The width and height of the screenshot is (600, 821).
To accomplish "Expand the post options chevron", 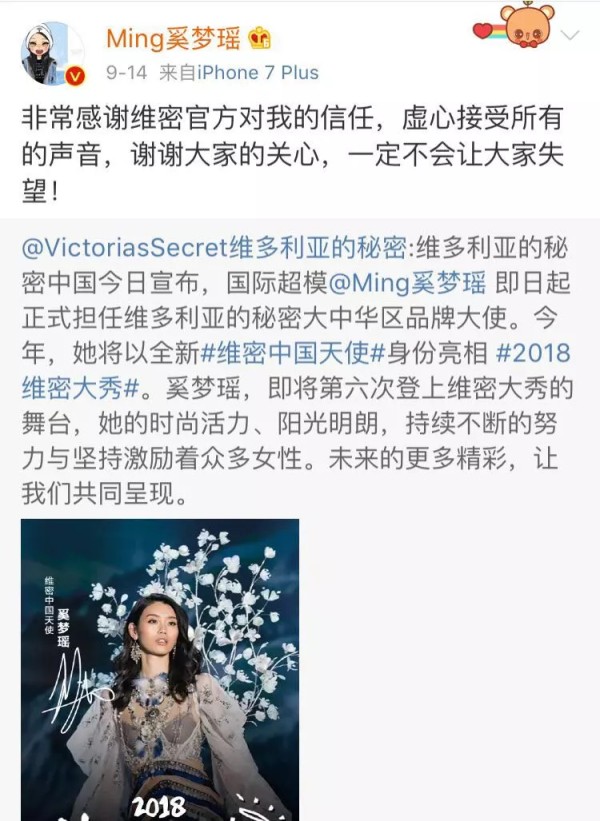I will click(571, 36).
